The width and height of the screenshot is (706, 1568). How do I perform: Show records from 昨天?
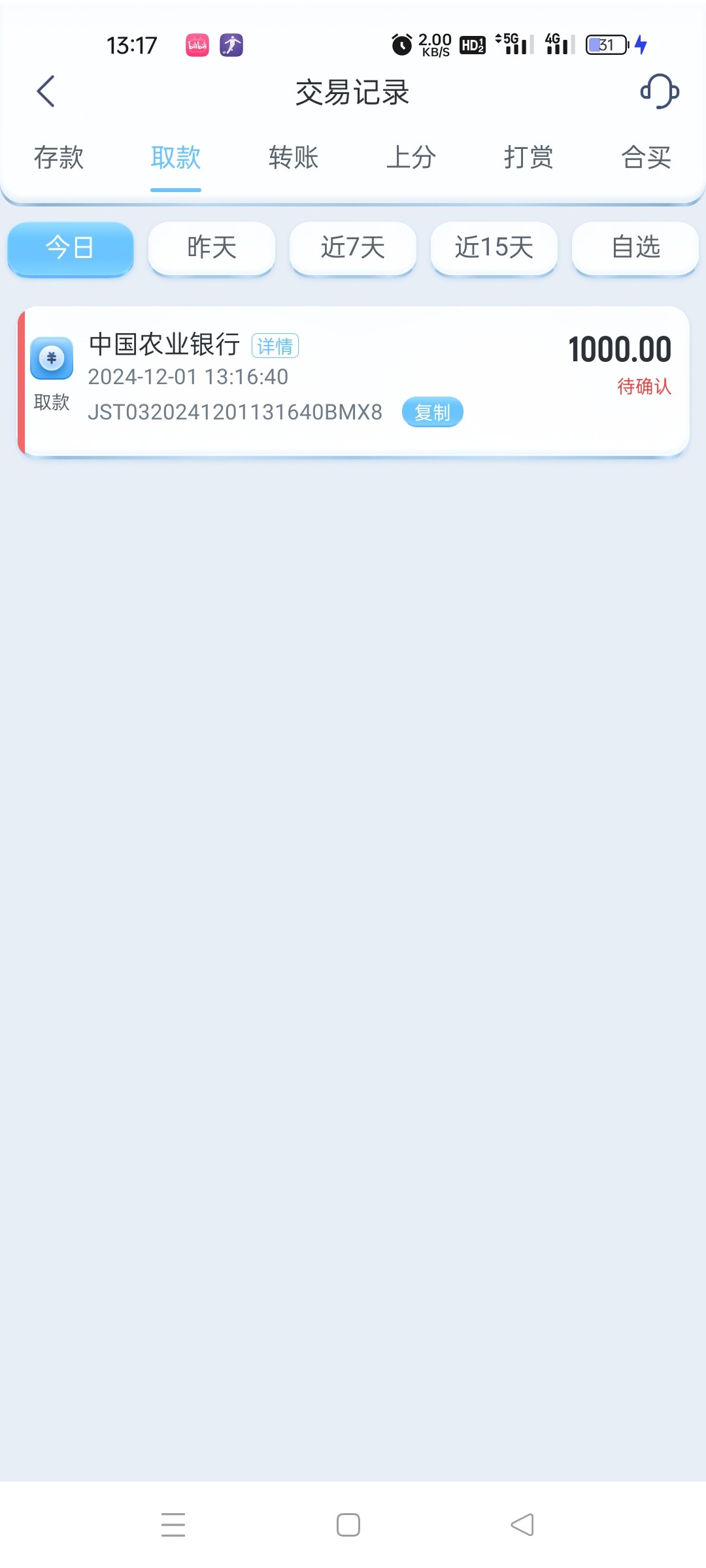[x=212, y=248]
